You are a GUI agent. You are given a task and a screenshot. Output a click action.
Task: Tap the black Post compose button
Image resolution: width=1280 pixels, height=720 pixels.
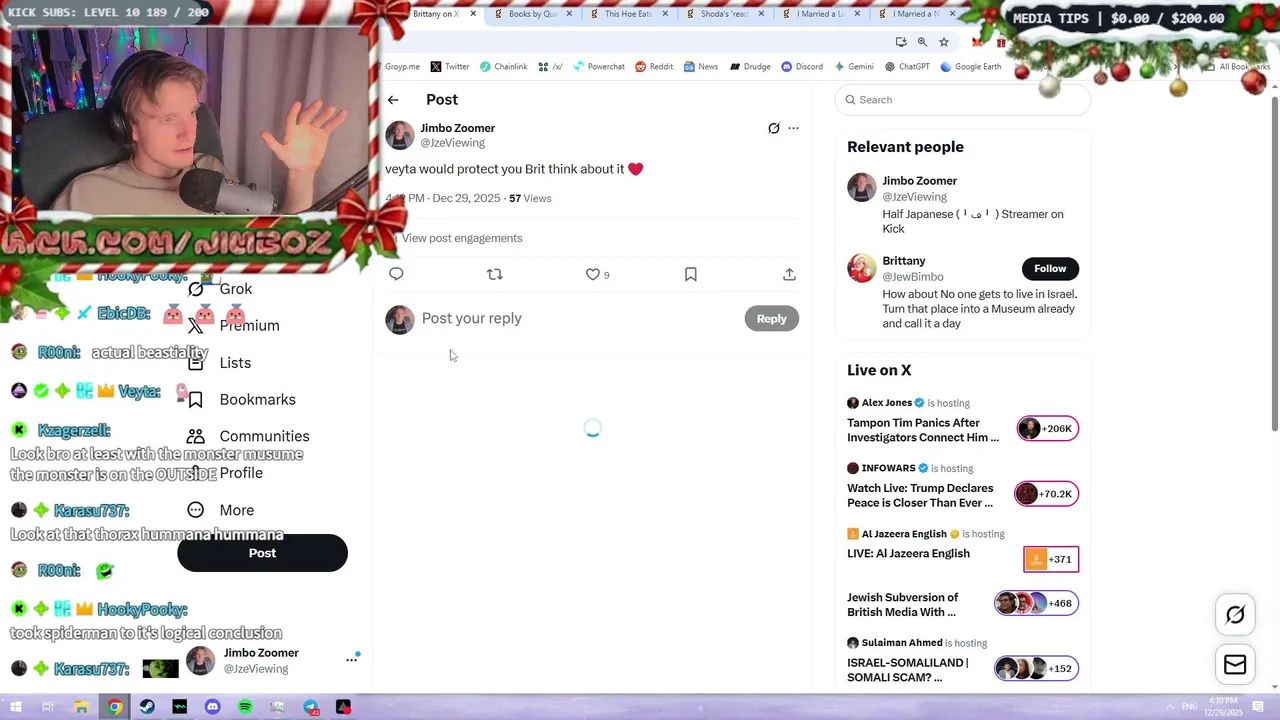point(262,553)
